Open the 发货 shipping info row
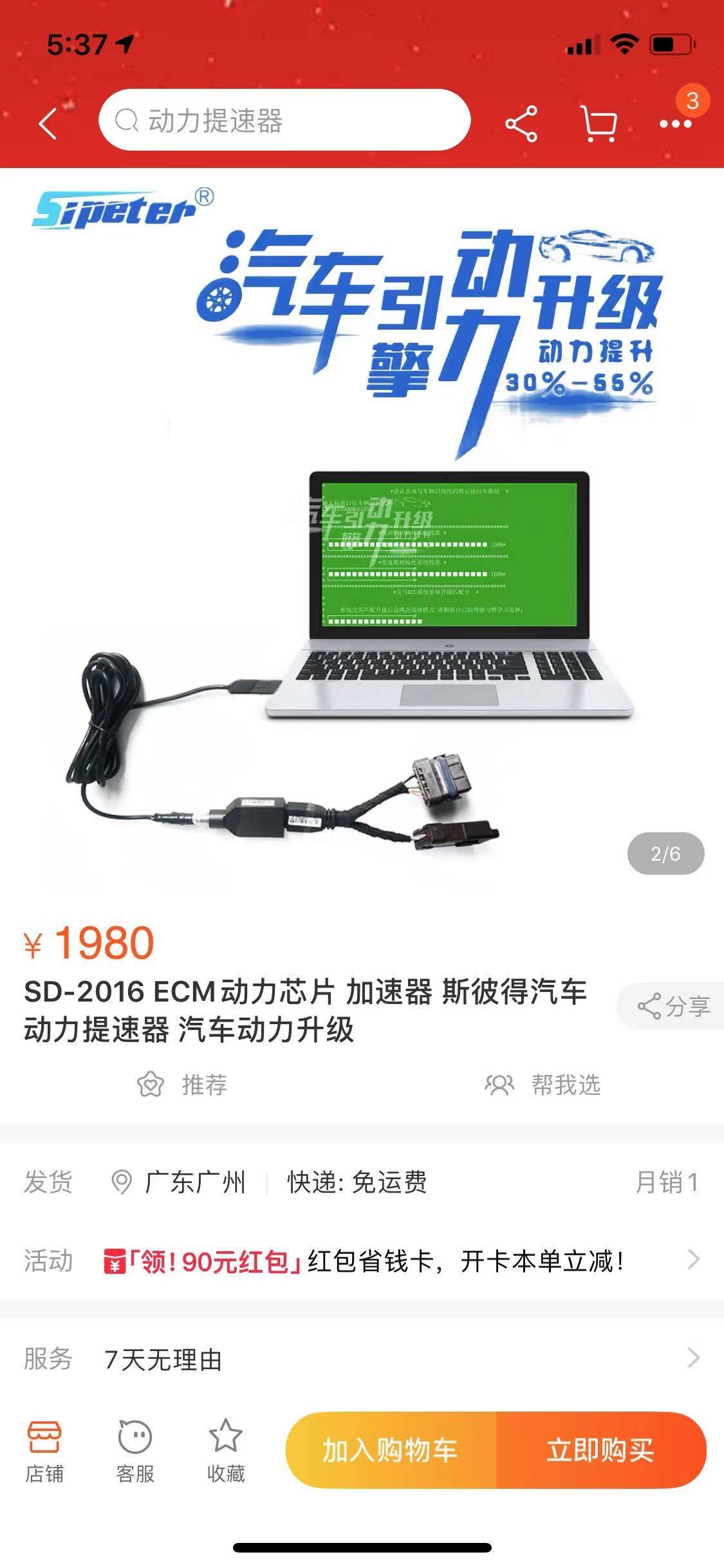This screenshot has width=724, height=1568. (360, 1182)
